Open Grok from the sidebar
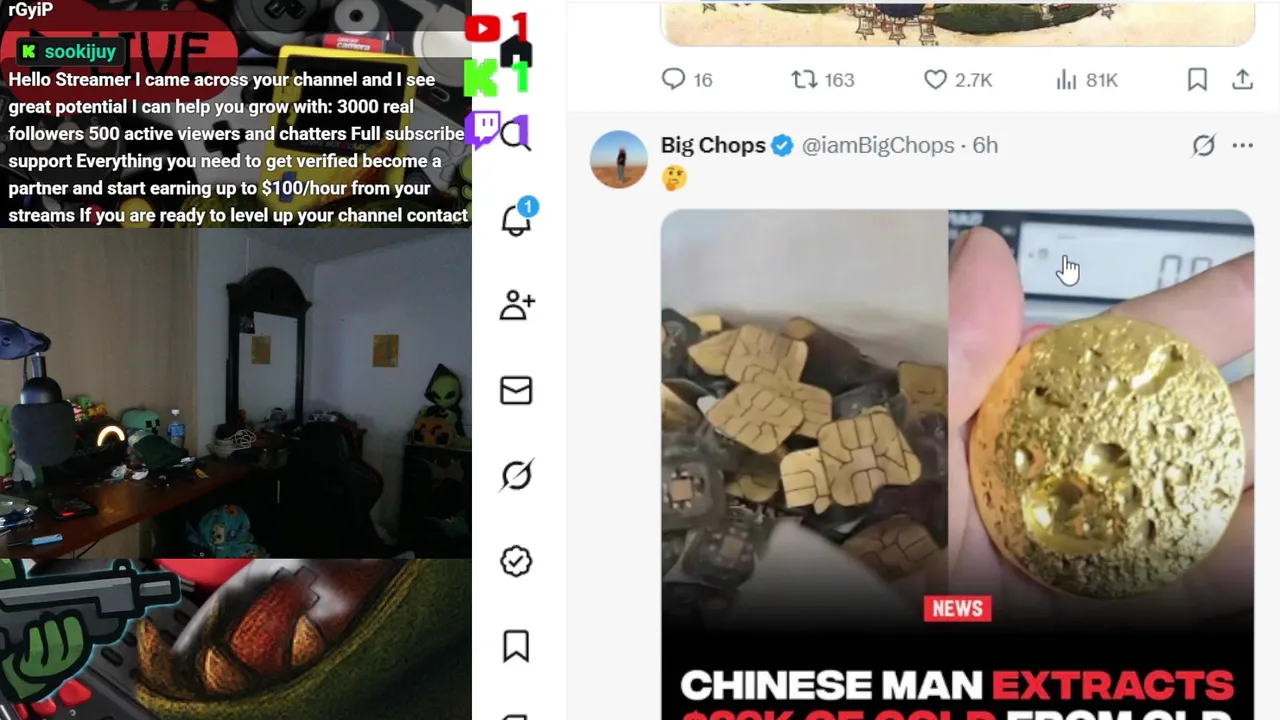Image resolution: width=1280 pixels, height=720 pixels. pos(516,475)
